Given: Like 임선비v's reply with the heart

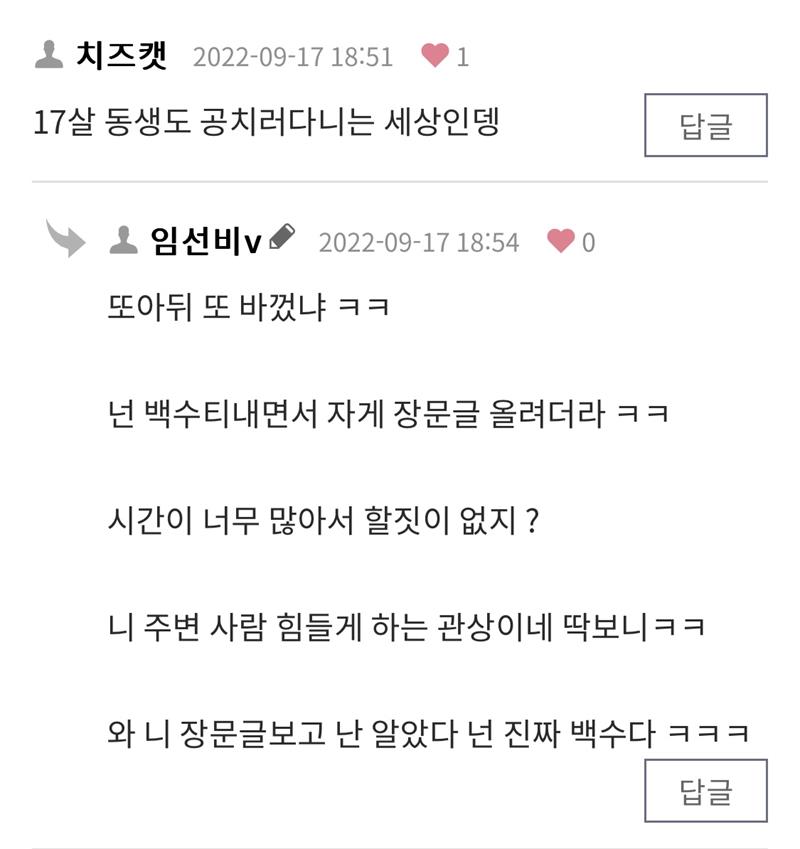Looking at the screenshot, I should click(561, 241).
